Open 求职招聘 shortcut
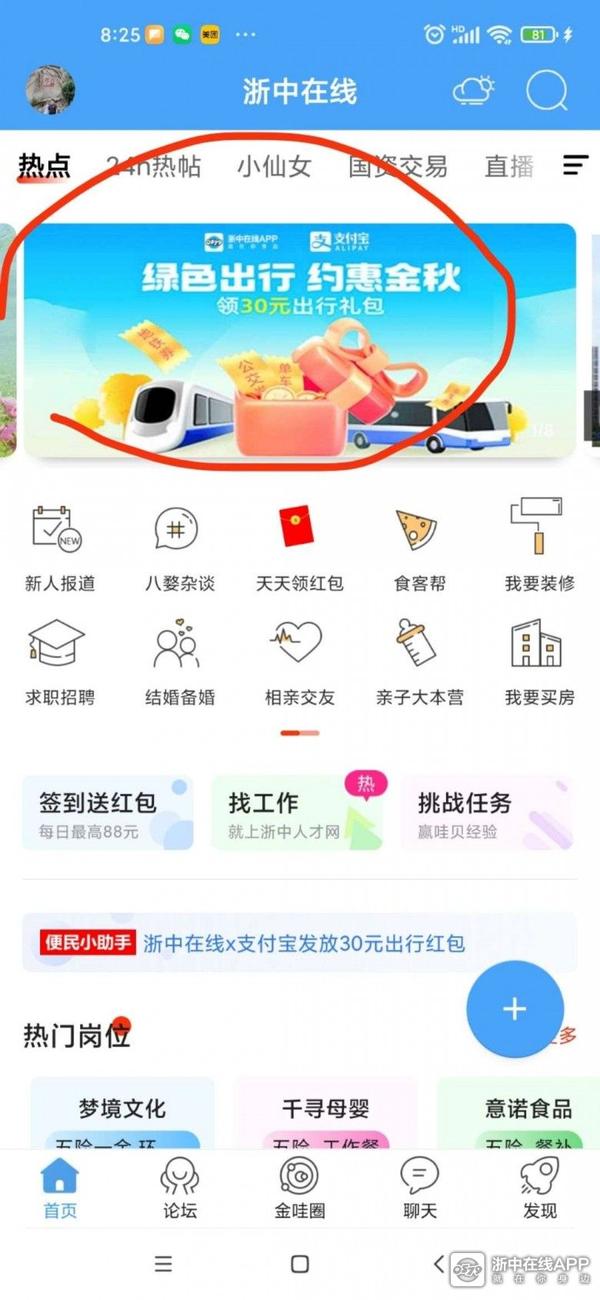Screen dimensions: 600x1300 [59, 661]
